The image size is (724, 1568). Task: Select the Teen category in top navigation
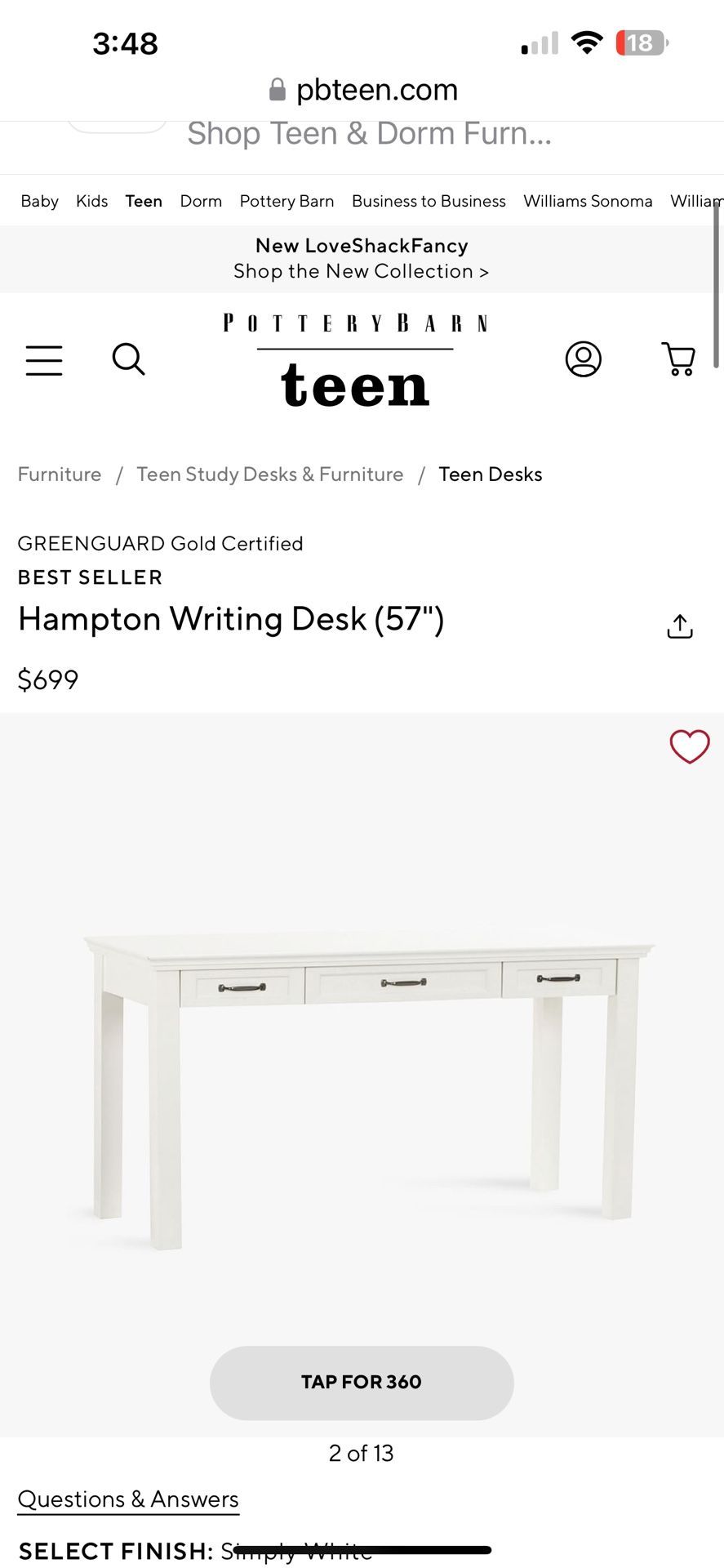click(x=144, y=201)
